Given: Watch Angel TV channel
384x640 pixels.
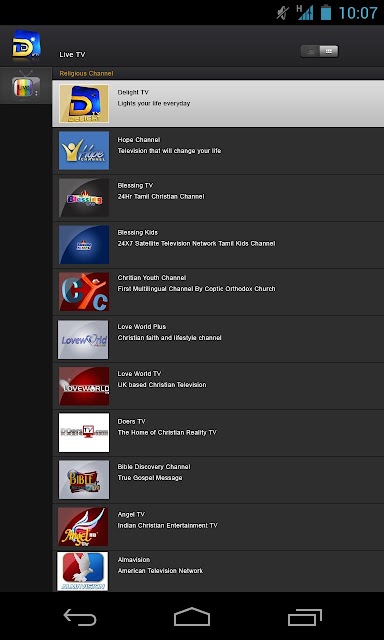Looking at the screenshot, I should [218, 527].
